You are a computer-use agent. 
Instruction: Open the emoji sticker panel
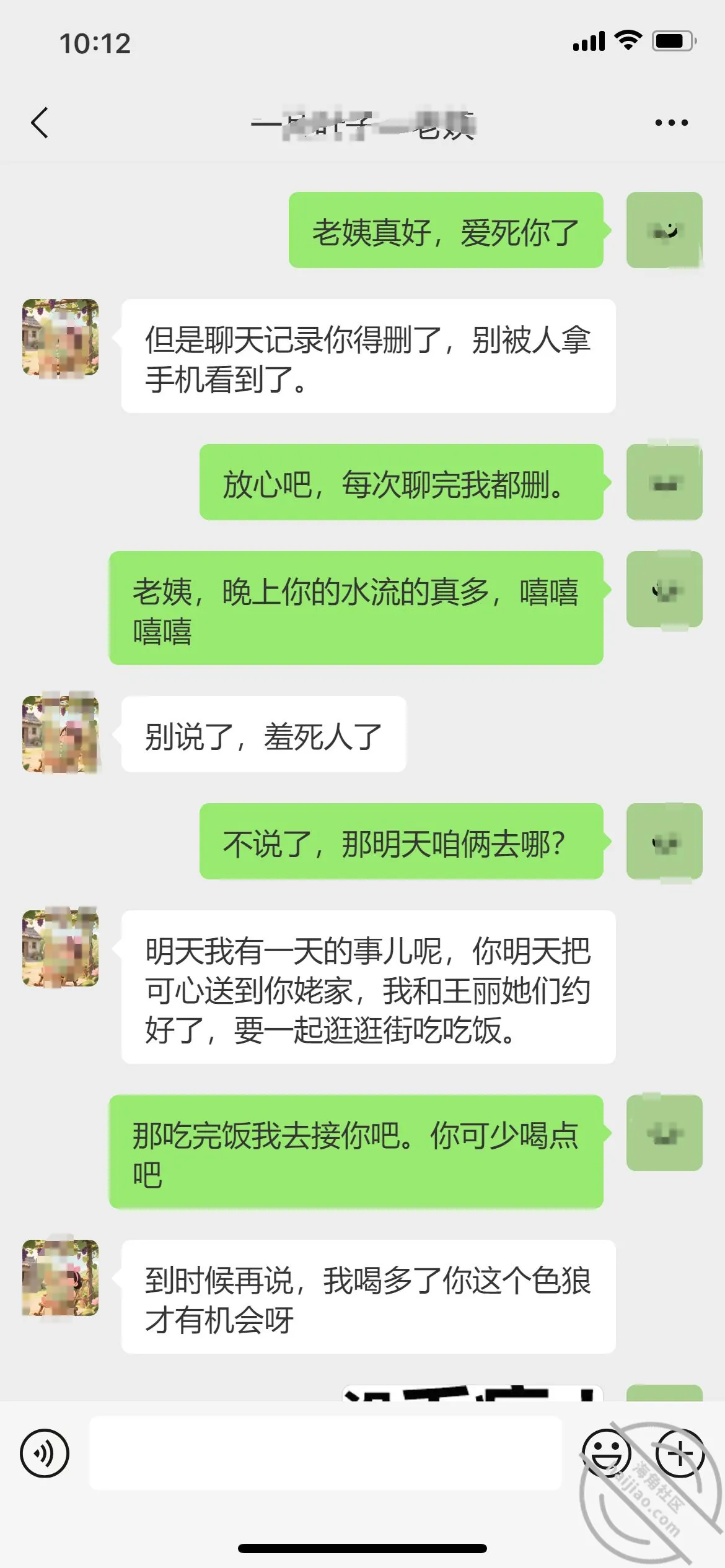(x=607, y=1453)
